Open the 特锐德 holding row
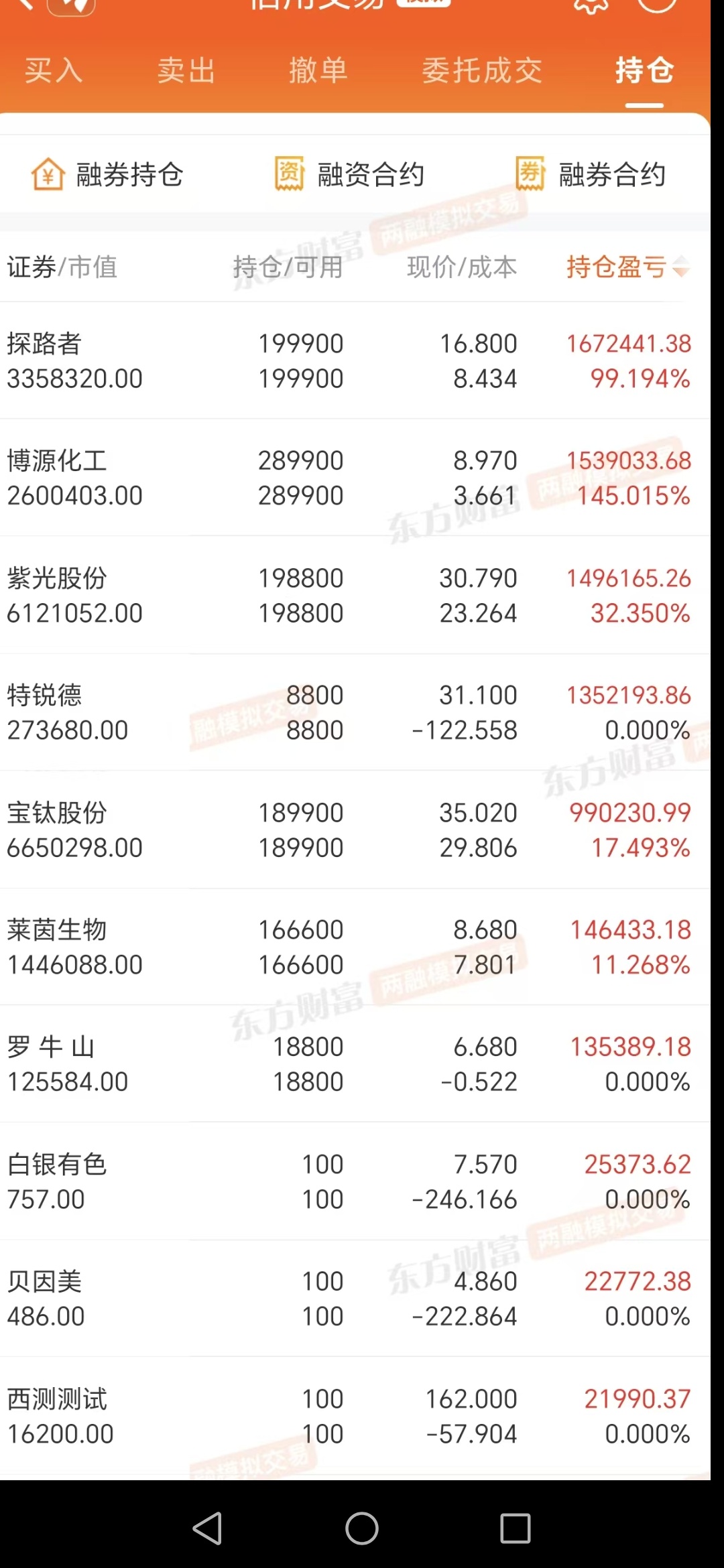724x1568 pixels. pos(355,712)
